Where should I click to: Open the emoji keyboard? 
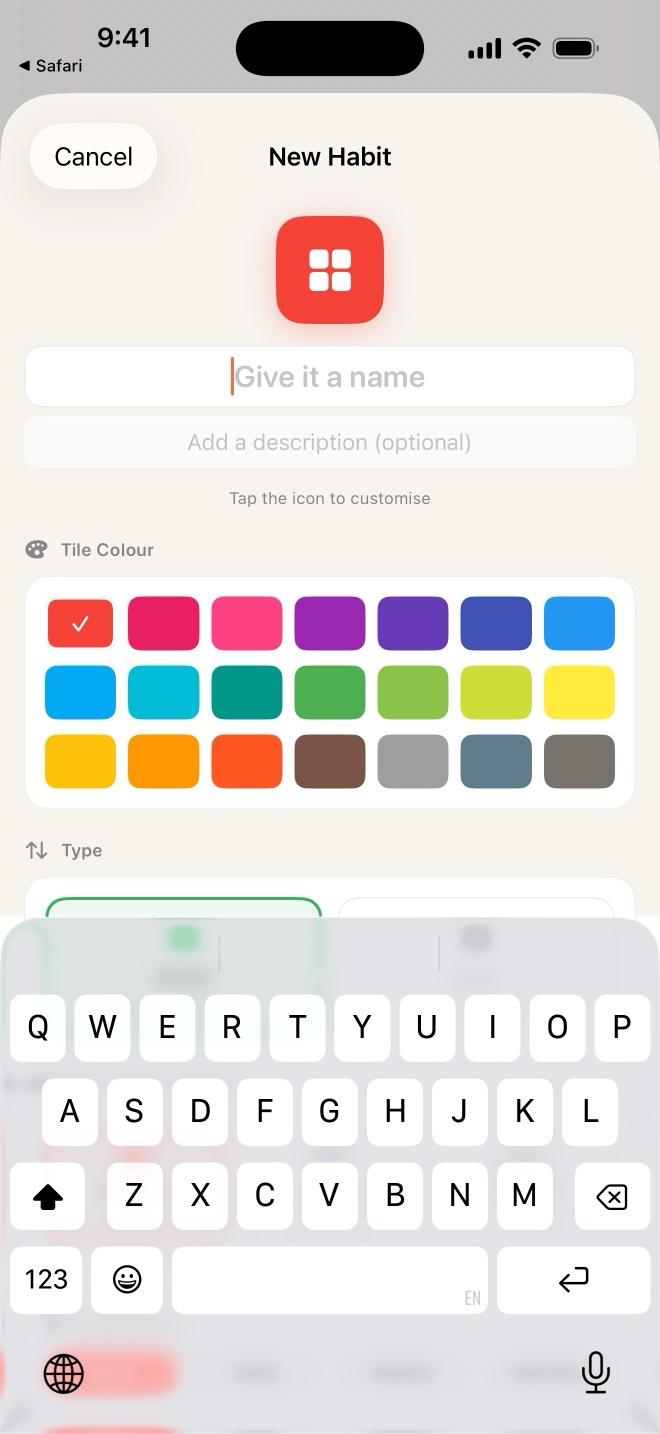pos(127,1279)
